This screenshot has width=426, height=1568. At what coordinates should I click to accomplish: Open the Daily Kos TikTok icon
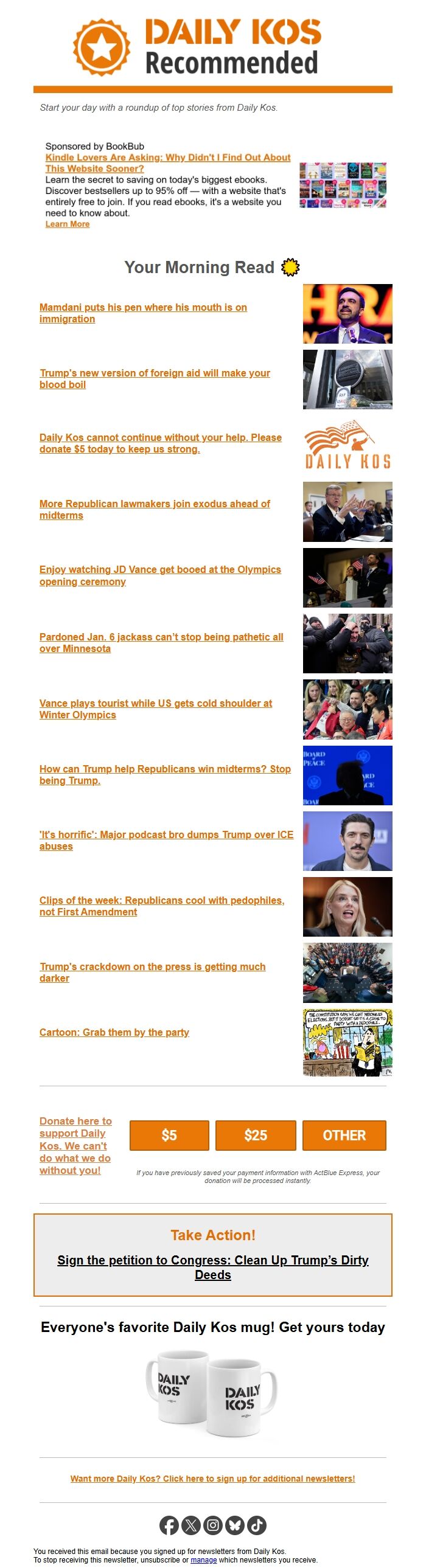click(x=257, y=1525)
